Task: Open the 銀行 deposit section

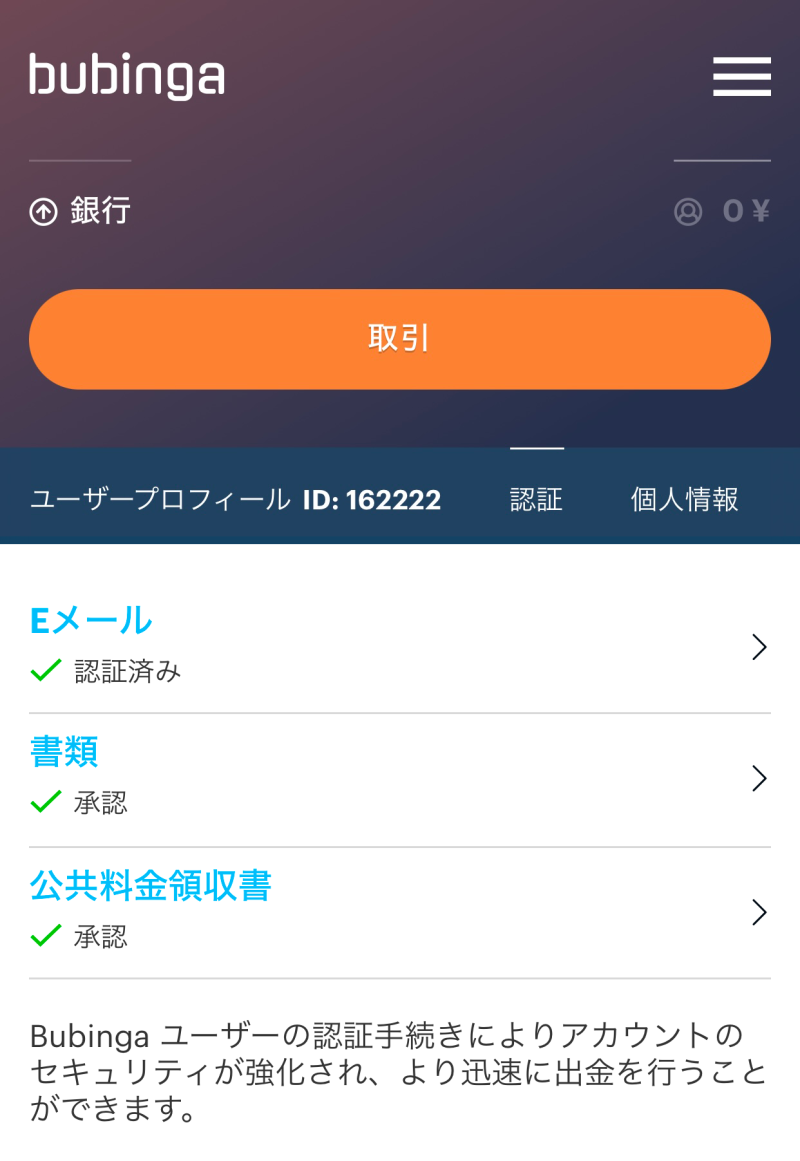Action: pyautogui.click(x=81, y=211)
